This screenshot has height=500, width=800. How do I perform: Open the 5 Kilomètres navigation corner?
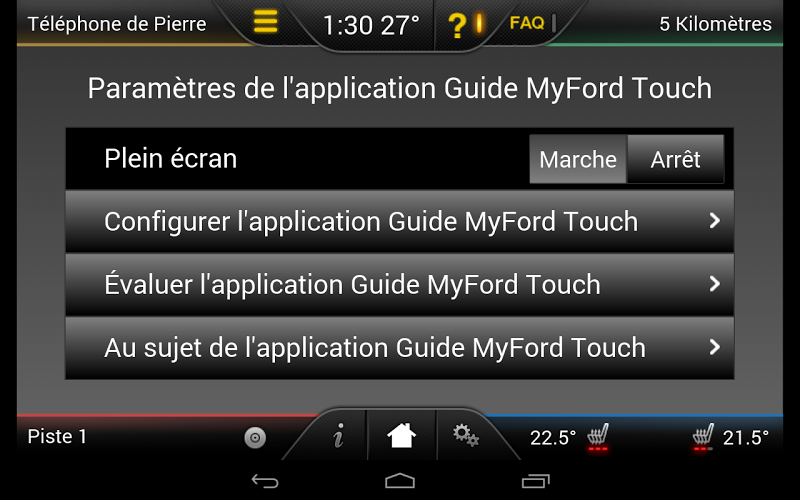pos(715,24)
